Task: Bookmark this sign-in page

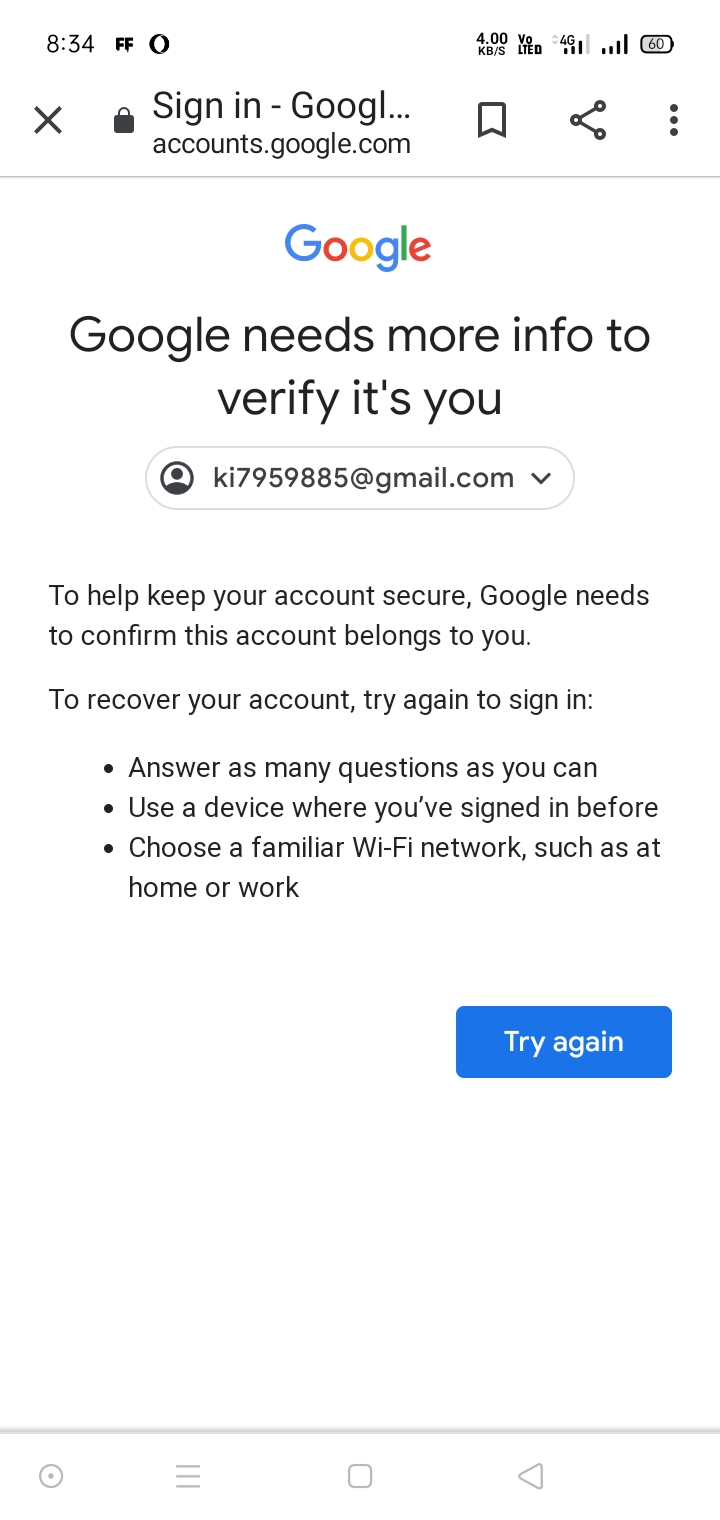Action: pos(492,121)
